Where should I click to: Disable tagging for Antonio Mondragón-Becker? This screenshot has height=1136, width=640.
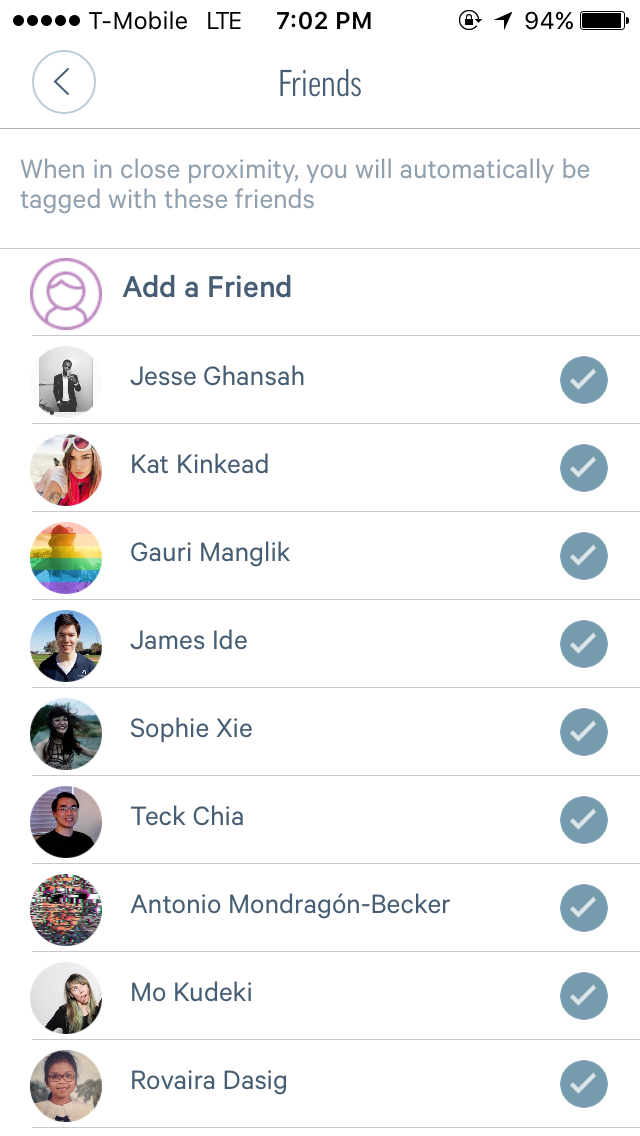[584, 908]
